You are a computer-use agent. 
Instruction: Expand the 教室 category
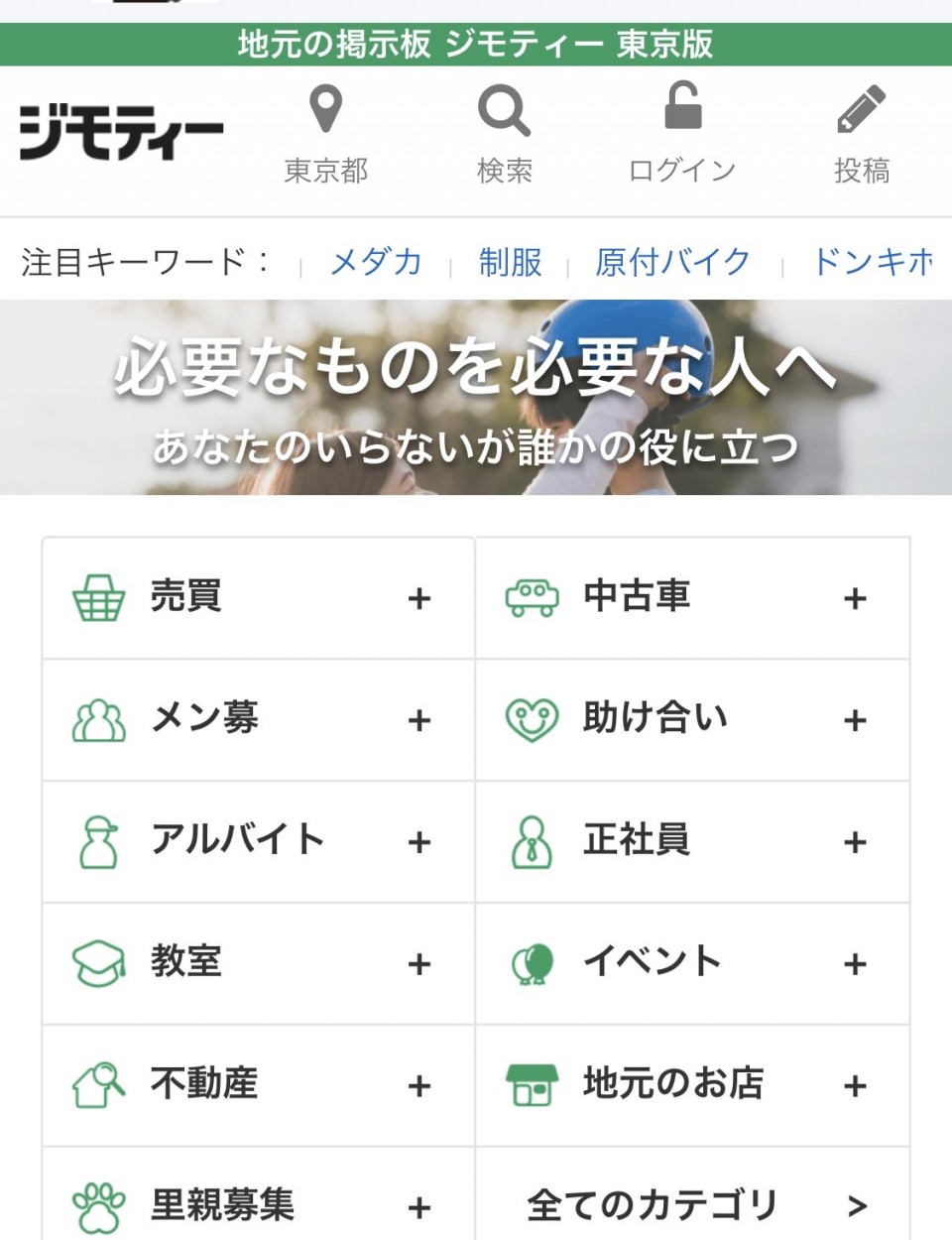point(258,963)
